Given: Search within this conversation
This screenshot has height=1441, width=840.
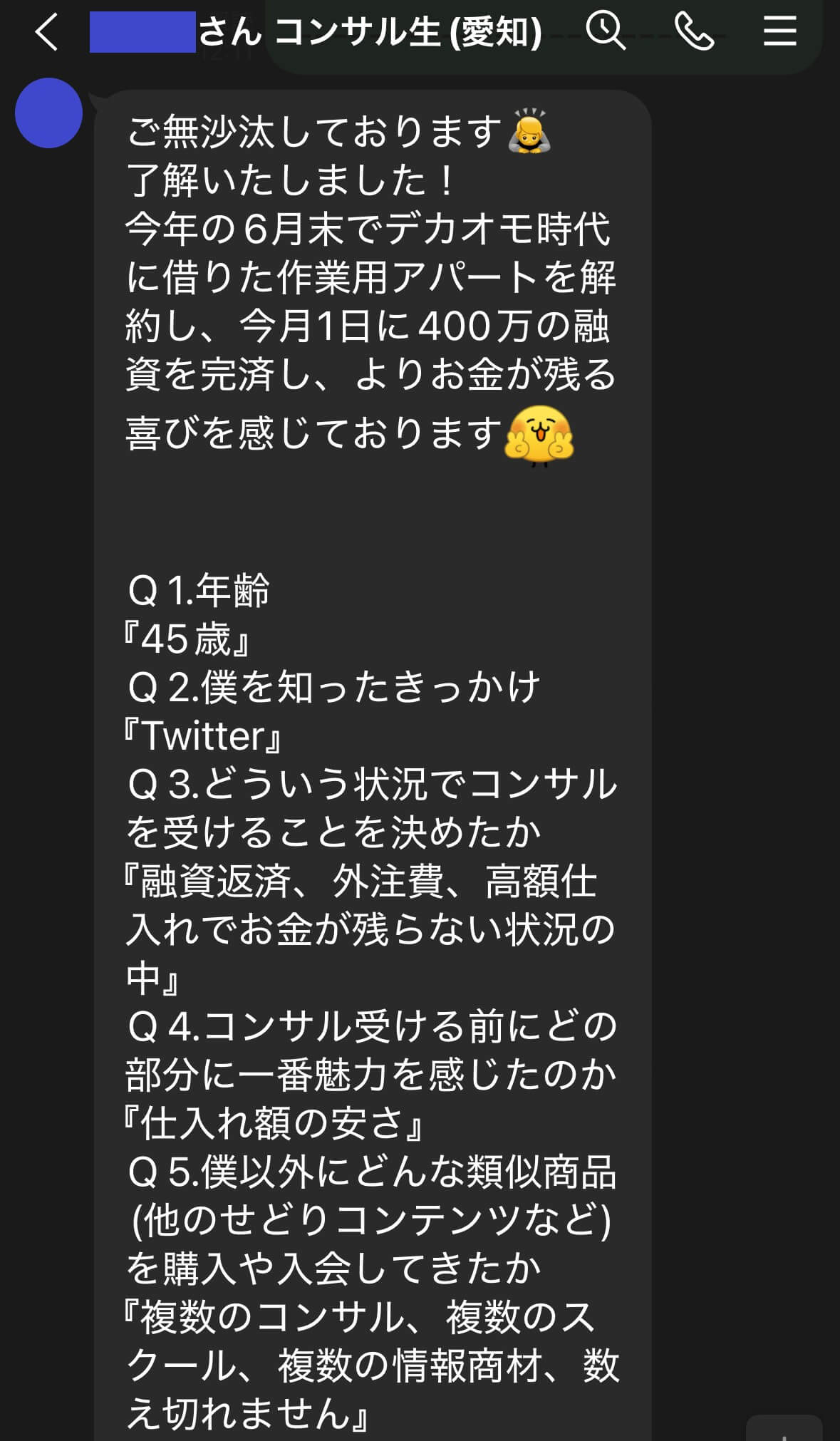Looking at the screenshot, I should [x=605, y=32].
